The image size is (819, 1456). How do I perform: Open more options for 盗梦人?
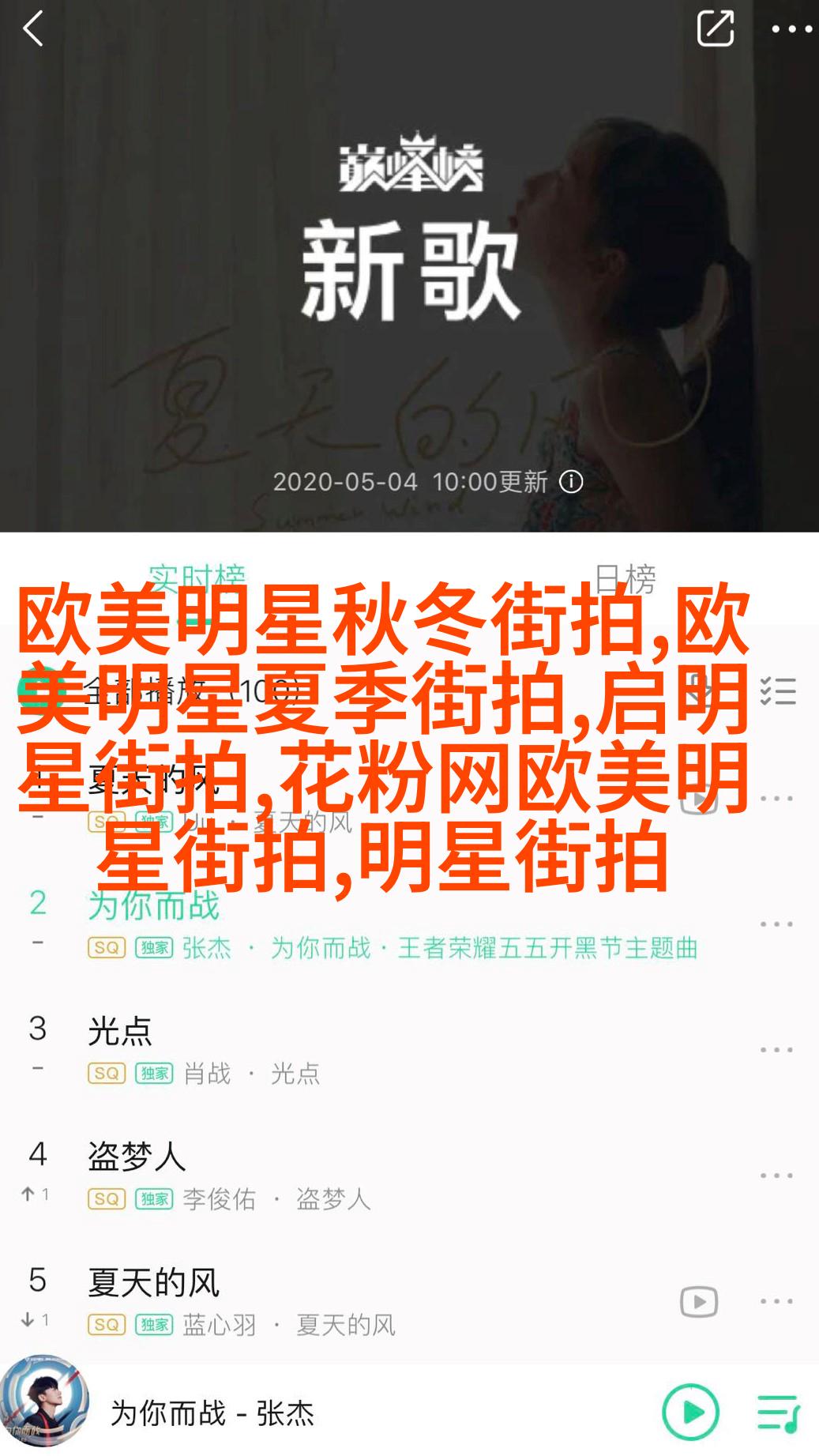point(776,1176)
